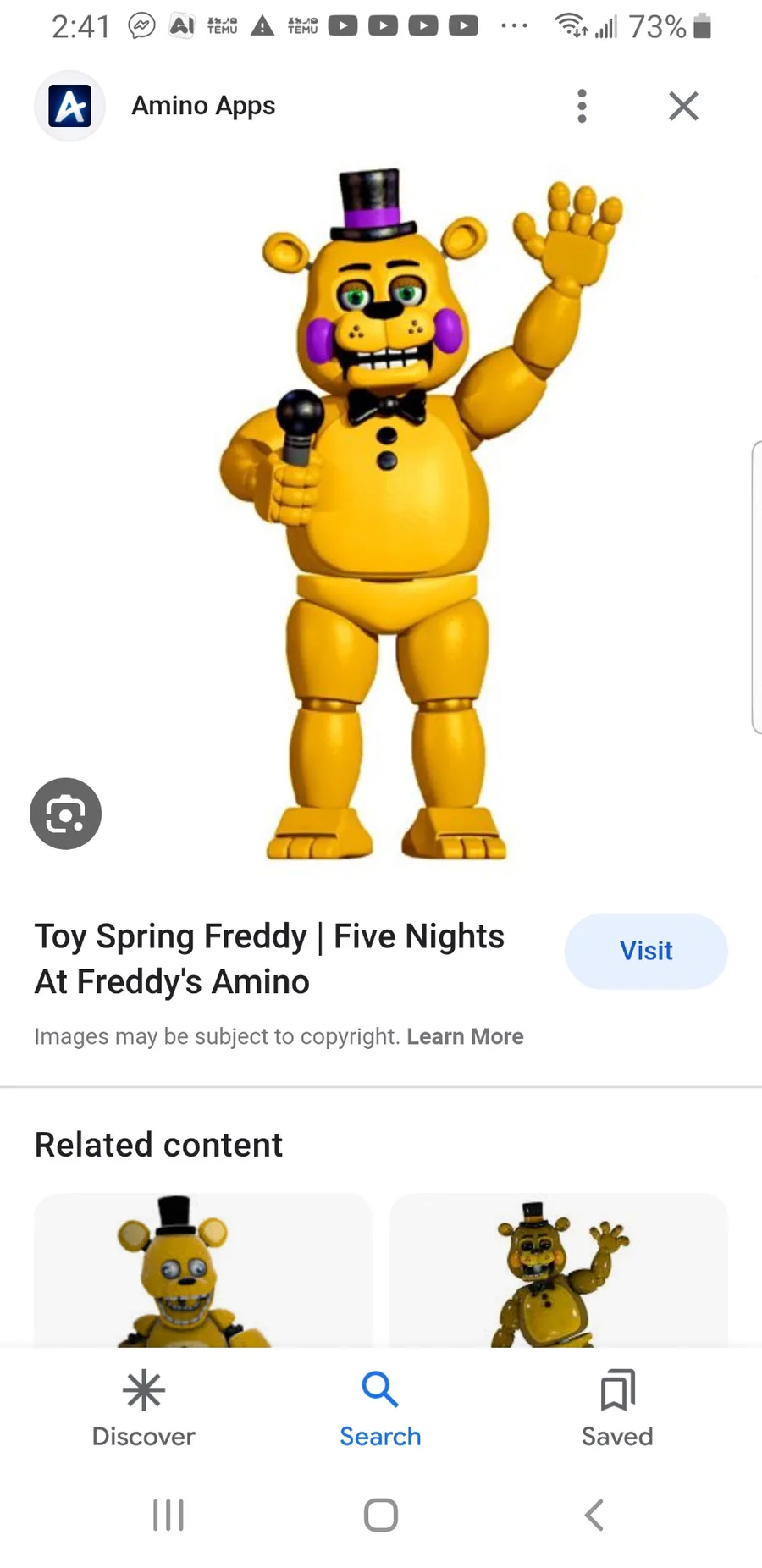Switch to the Search tab

(x=380, y=1408)
